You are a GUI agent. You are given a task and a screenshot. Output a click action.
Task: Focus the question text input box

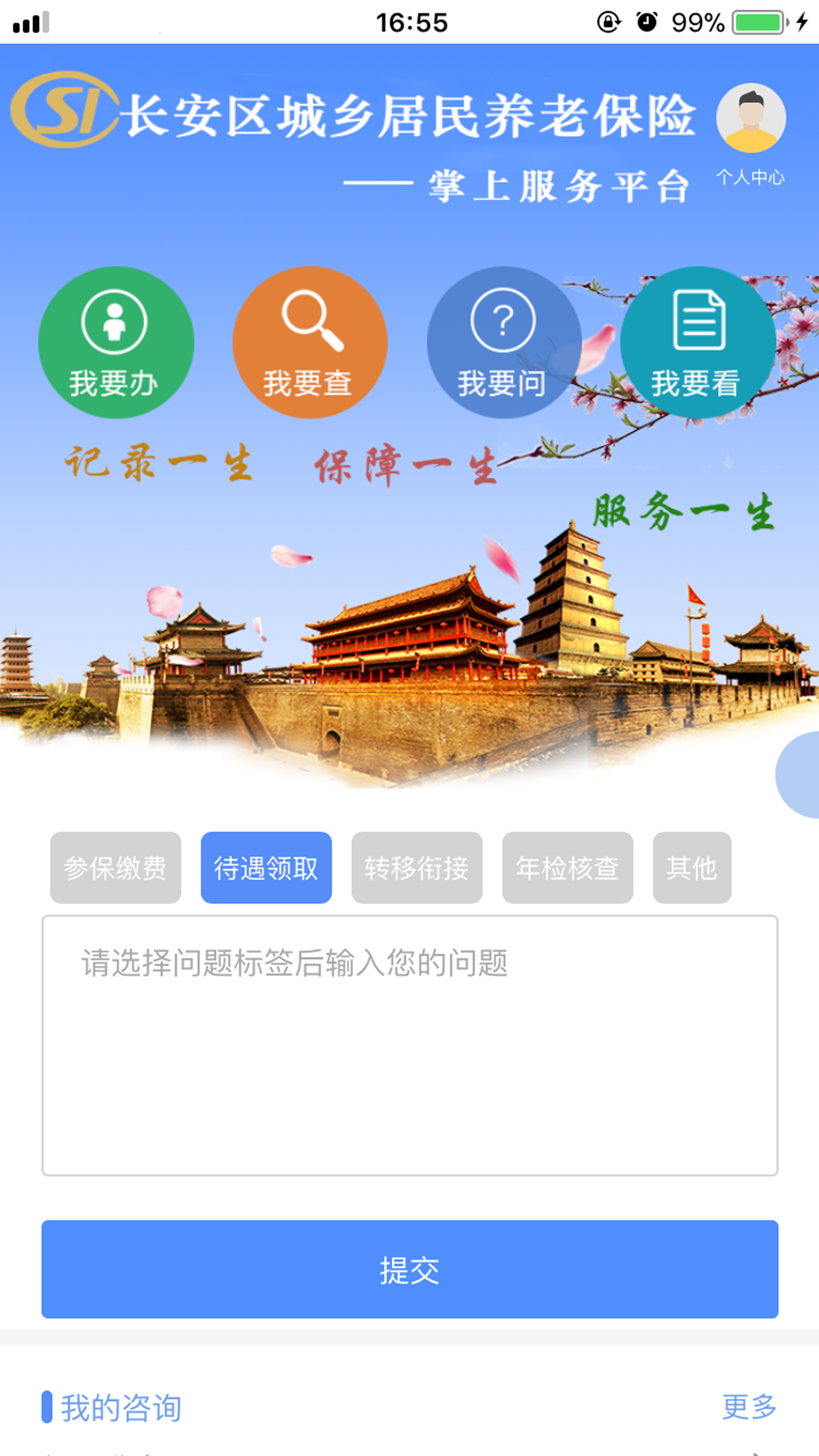[409, 1045]
